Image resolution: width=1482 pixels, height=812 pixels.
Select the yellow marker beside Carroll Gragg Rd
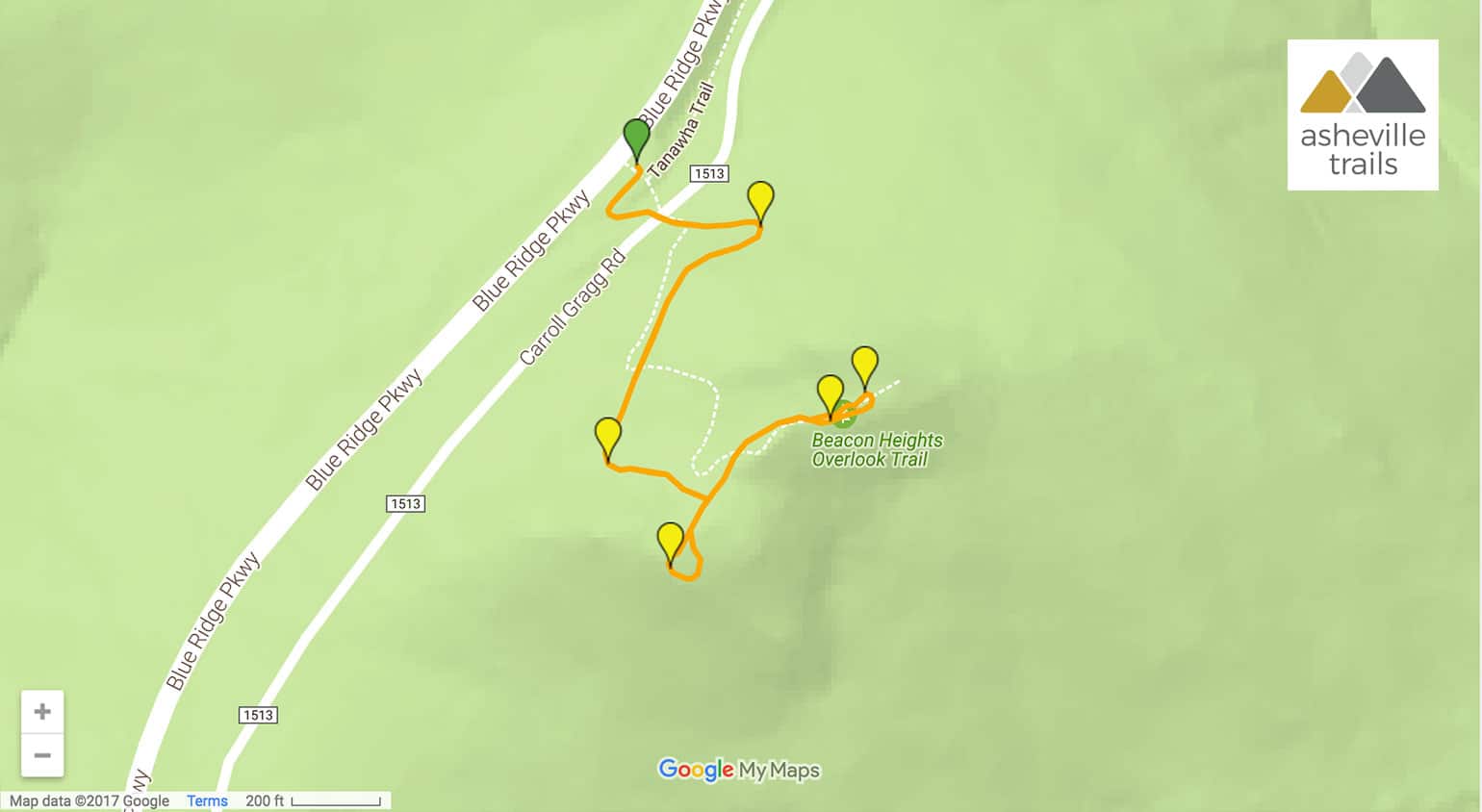coord(760,200)
